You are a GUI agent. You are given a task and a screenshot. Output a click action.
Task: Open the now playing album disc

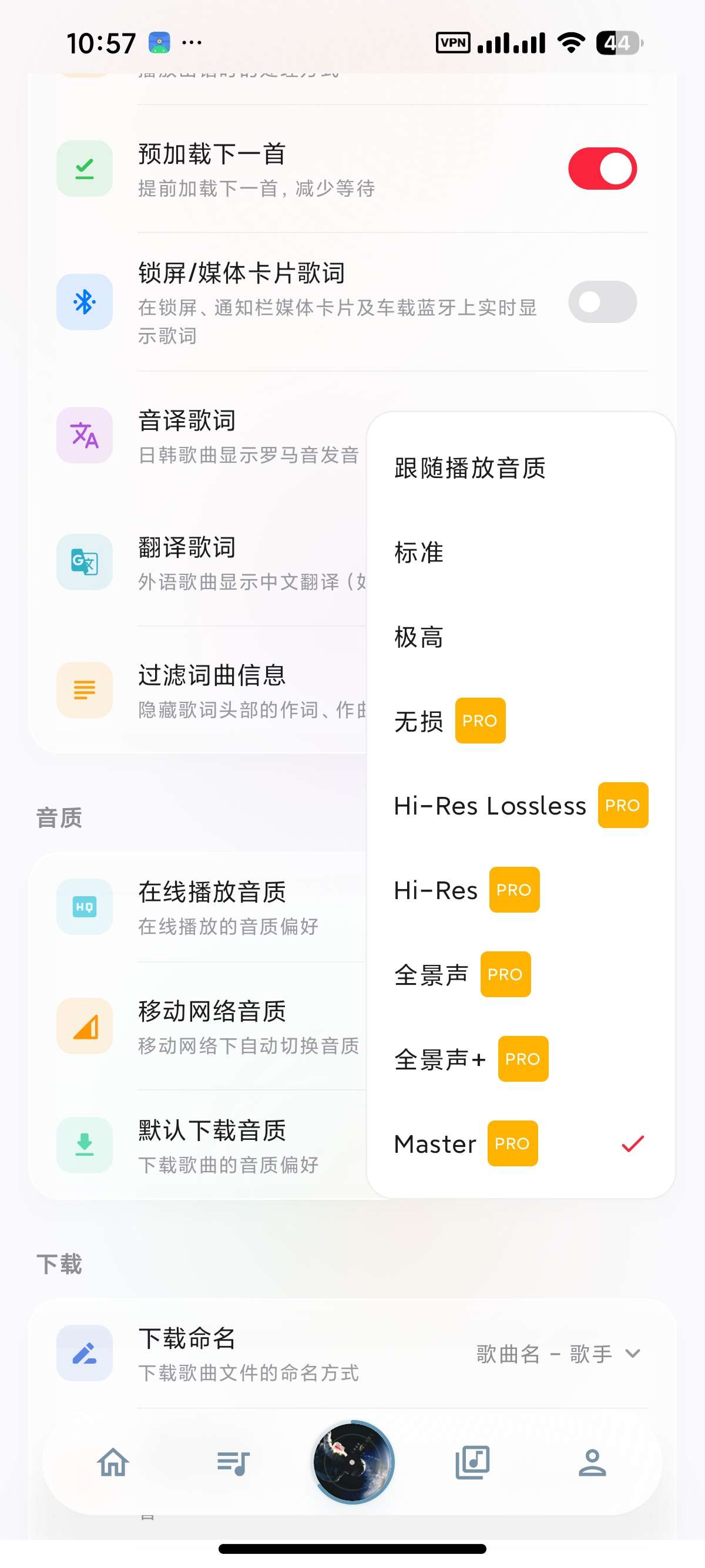pyautogui.click(x=353, y=1462)
